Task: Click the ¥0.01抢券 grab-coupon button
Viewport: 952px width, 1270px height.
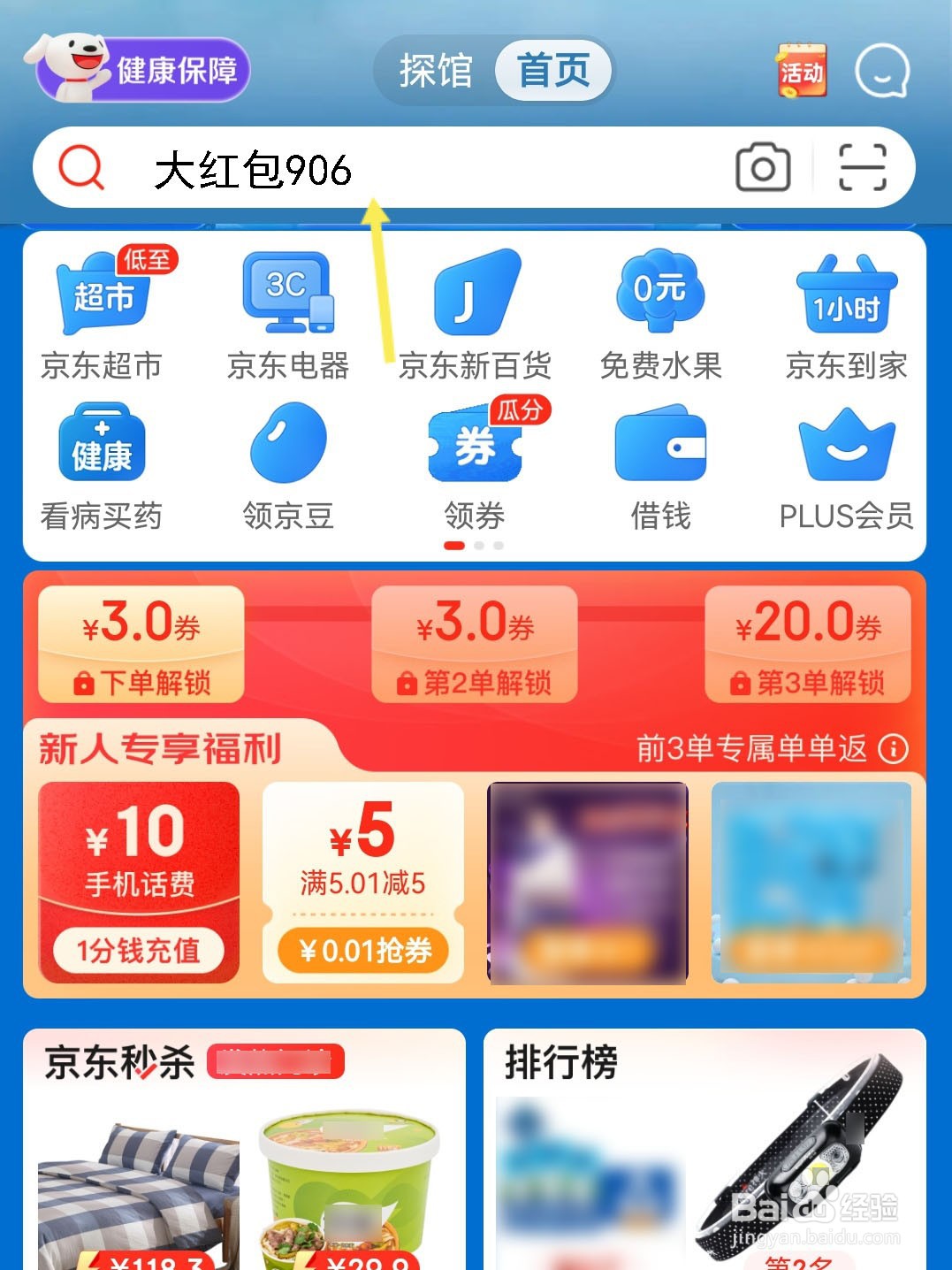Action: click(x=362, y=951)
